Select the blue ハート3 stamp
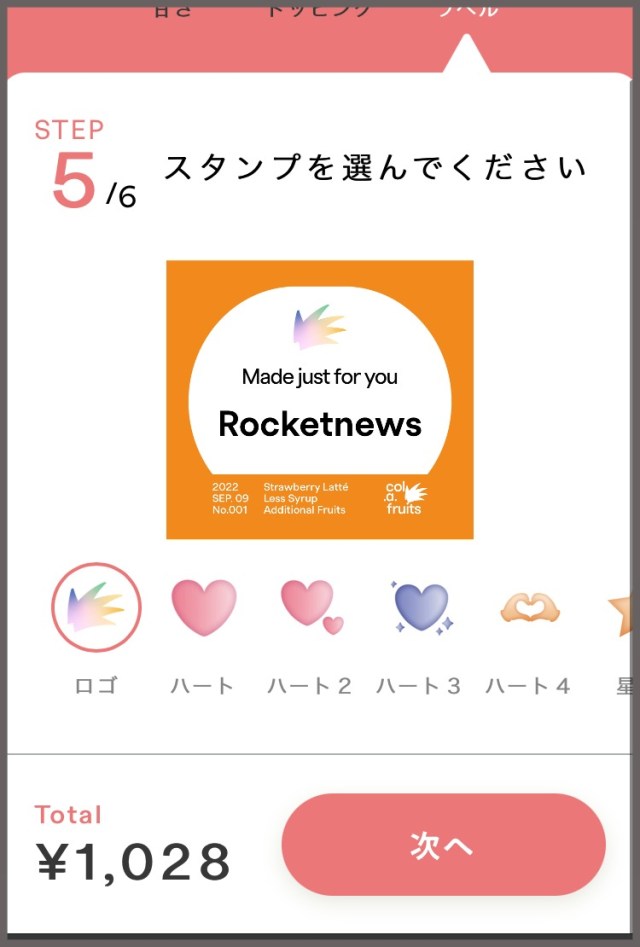This screenshot has width=640, height=947. (420, 608)
